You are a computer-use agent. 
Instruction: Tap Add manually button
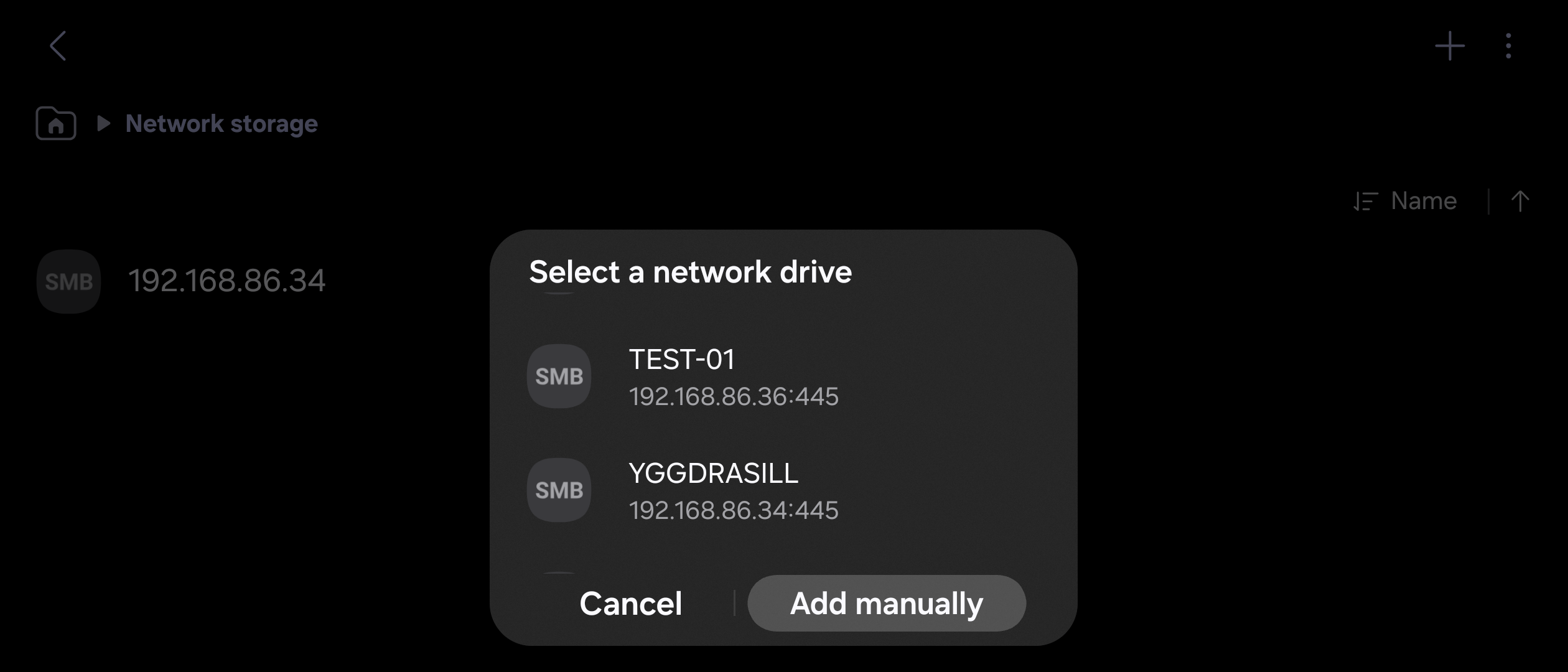(886, 604)
